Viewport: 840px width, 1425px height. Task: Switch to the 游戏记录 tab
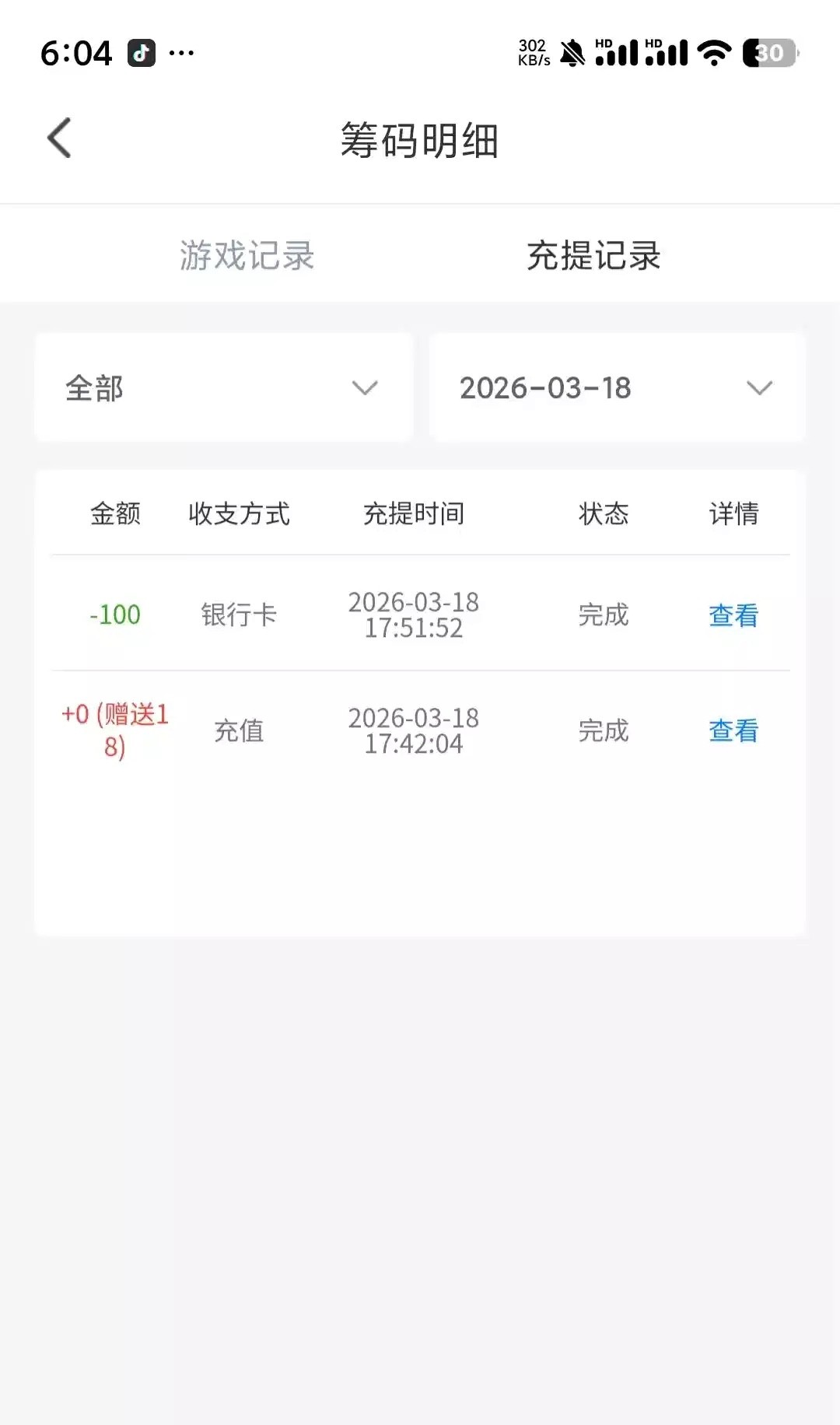tap(247, 255)
